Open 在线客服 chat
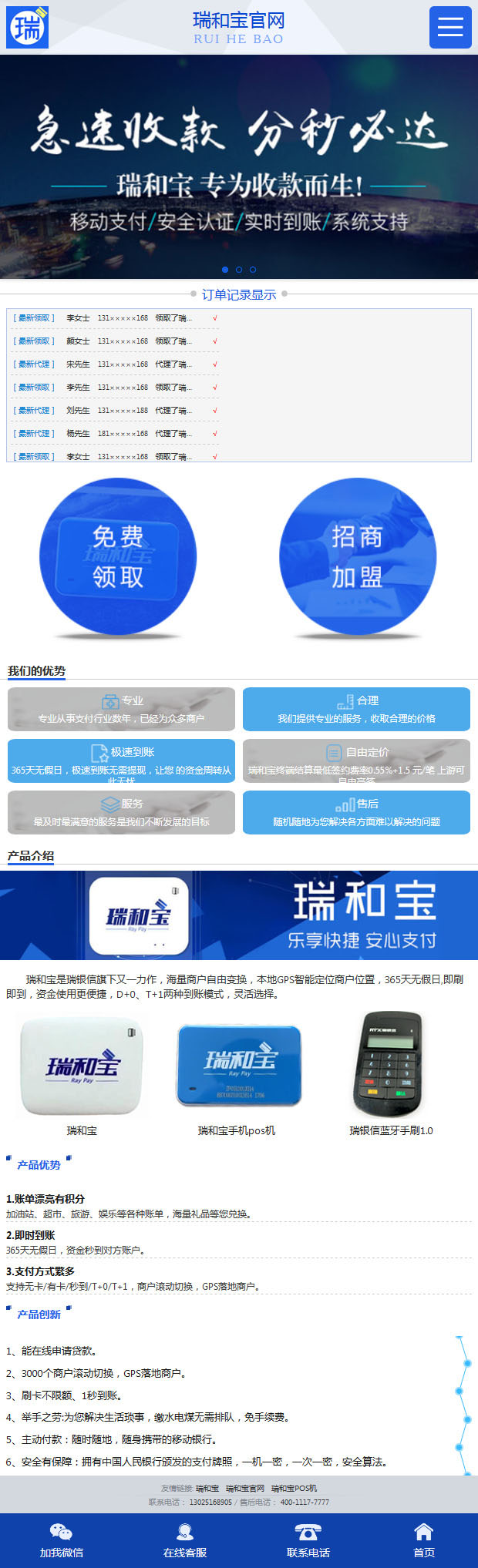478x1568 pixels. point(185,1541)
